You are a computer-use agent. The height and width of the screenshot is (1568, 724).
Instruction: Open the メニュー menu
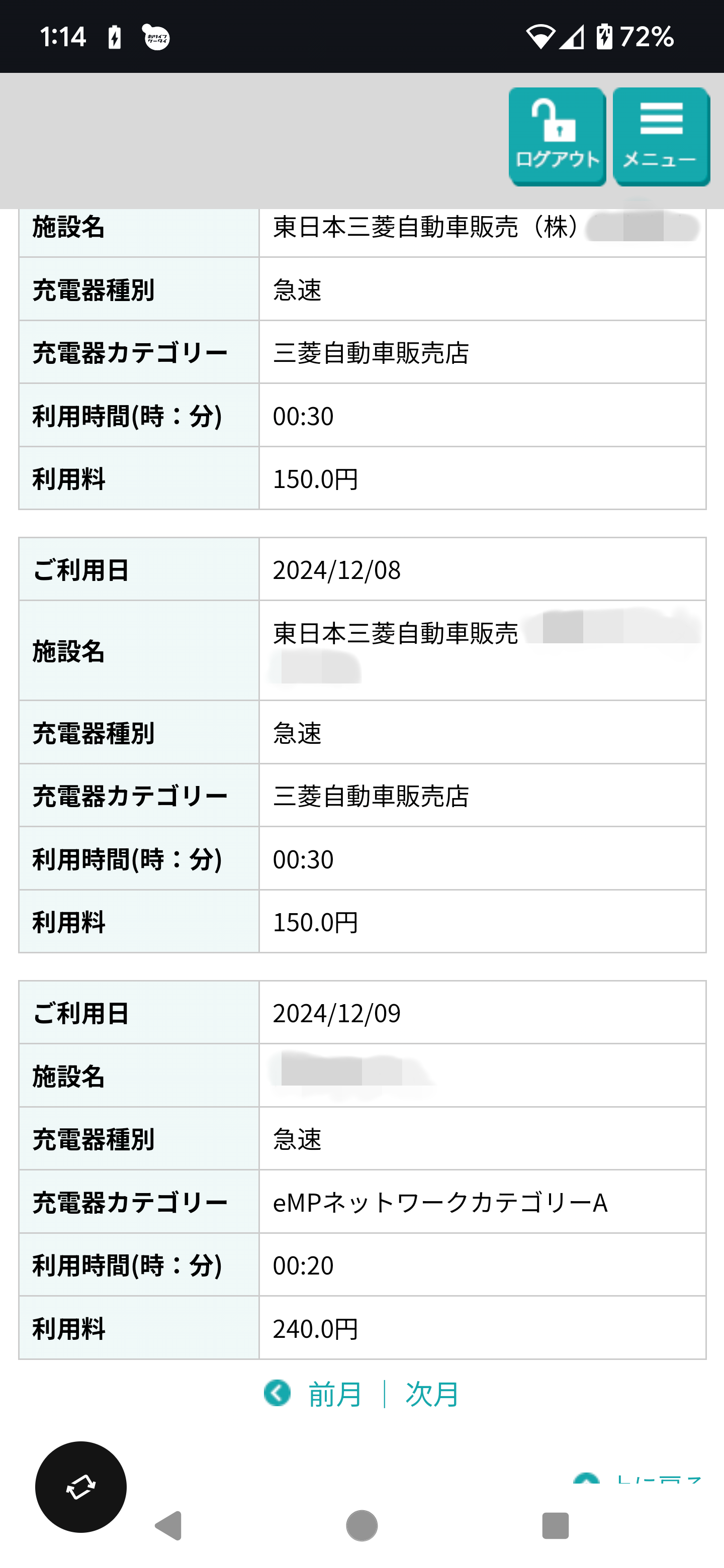tap(661, 136)
